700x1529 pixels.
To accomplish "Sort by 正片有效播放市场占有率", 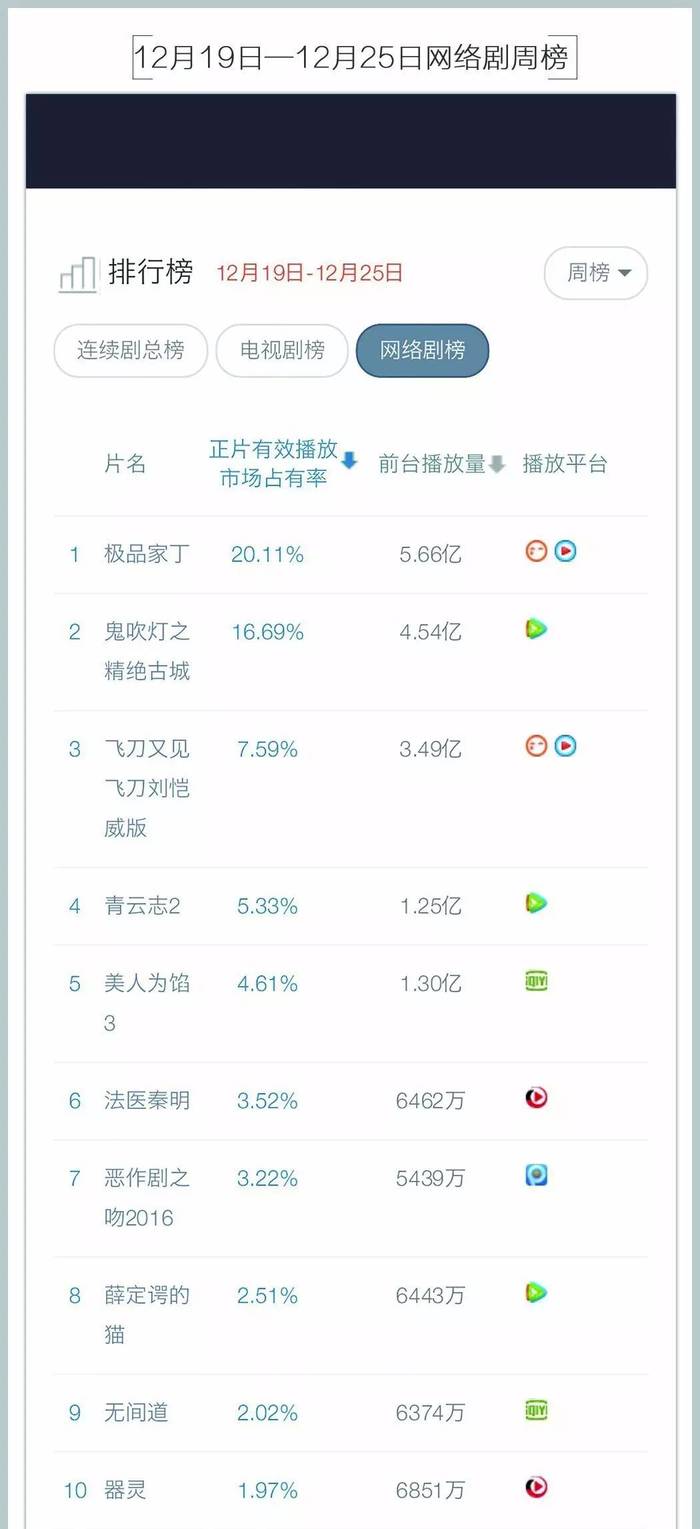I will pos(283,463).
